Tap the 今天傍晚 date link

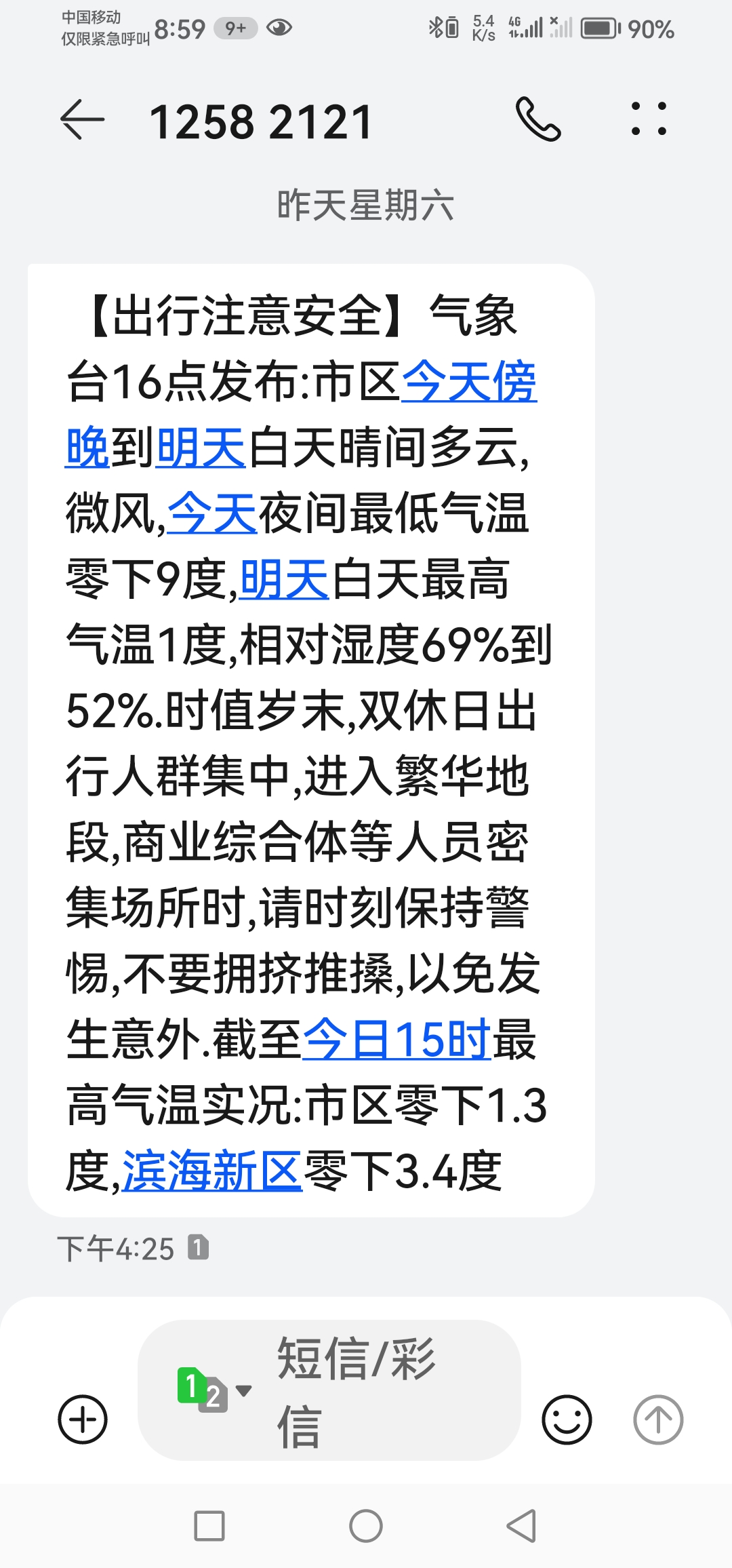point(468,383)
